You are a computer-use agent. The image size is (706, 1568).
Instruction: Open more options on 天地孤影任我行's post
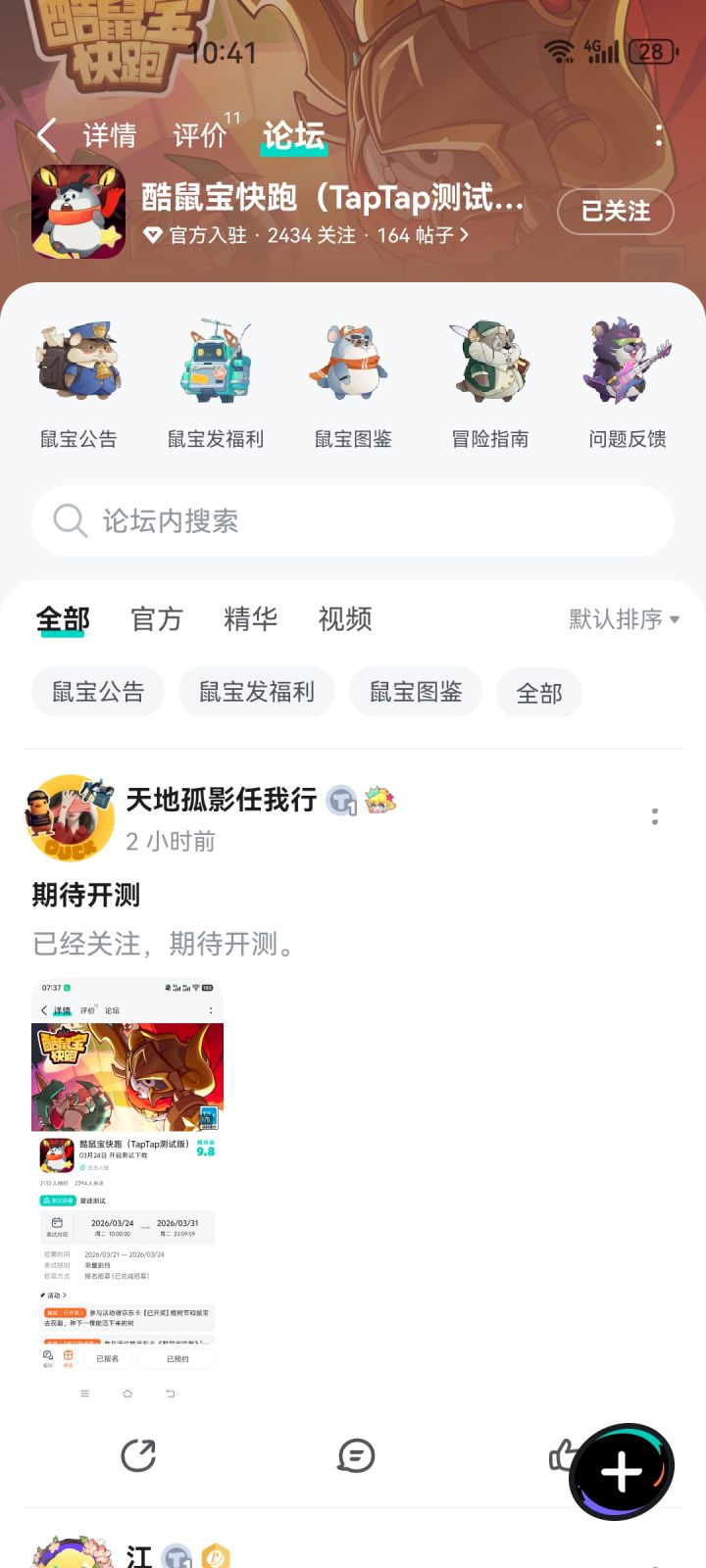pos(655,817)
